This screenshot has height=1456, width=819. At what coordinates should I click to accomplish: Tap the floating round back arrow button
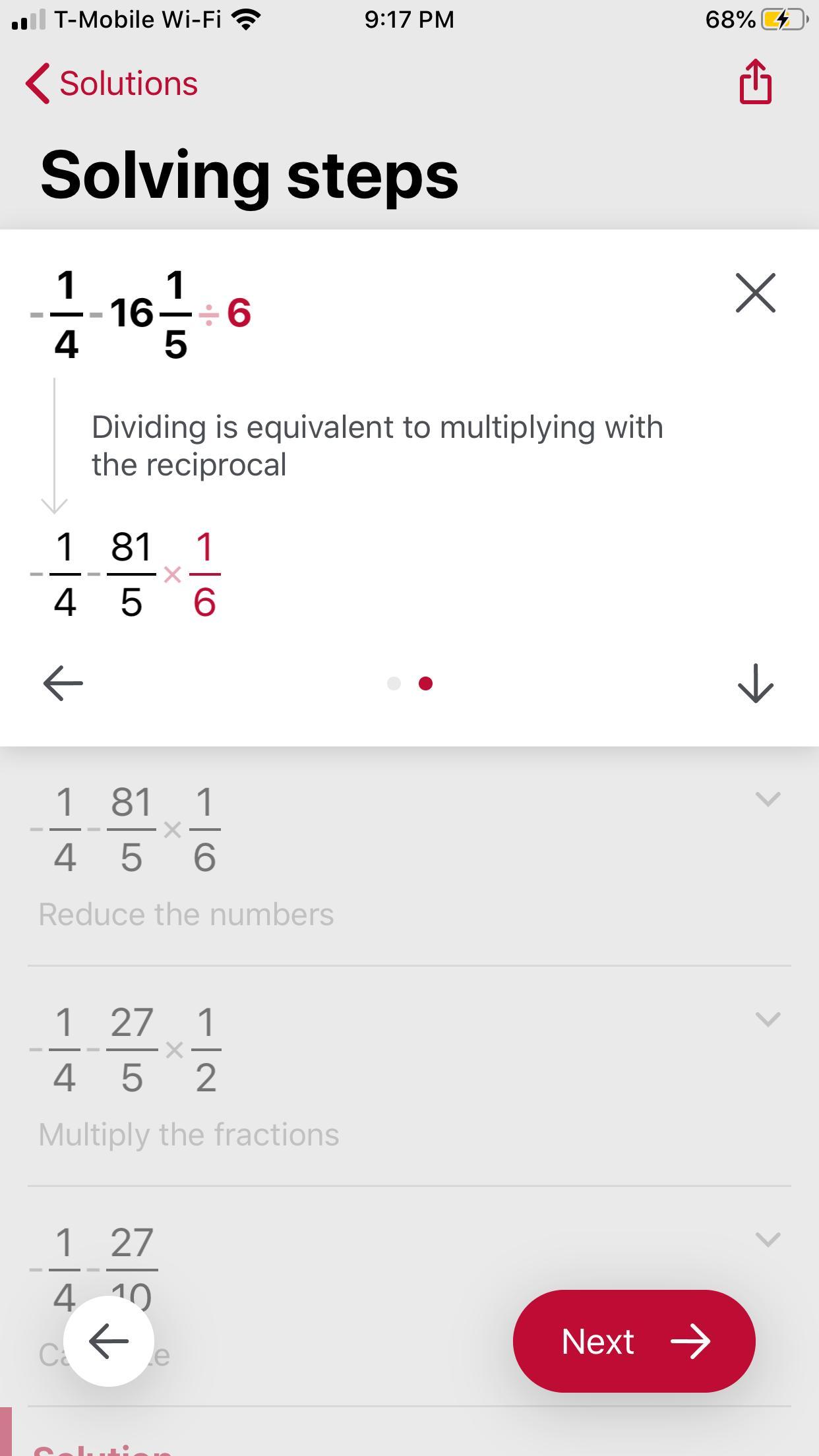(109, 1341)
